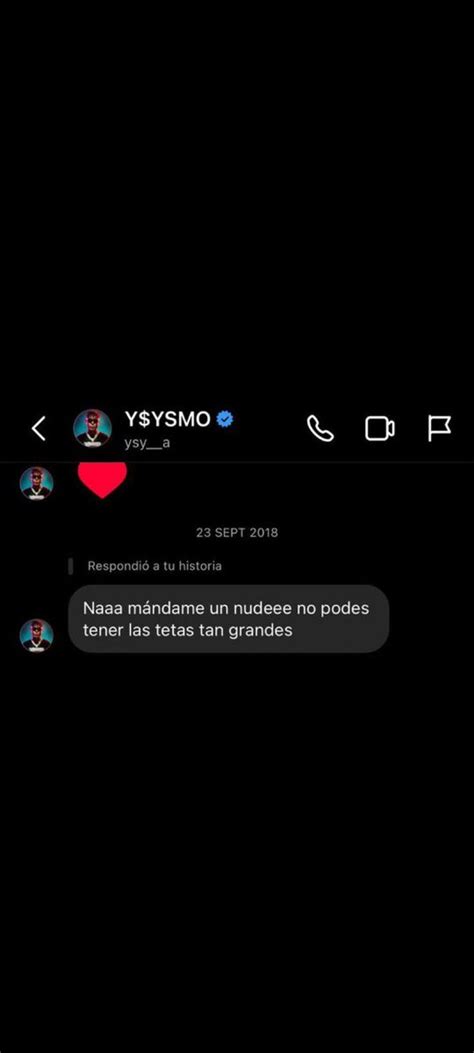Open Y$YSMO profile from the header name
474x1053 pixels.
[x=168, y=420]
